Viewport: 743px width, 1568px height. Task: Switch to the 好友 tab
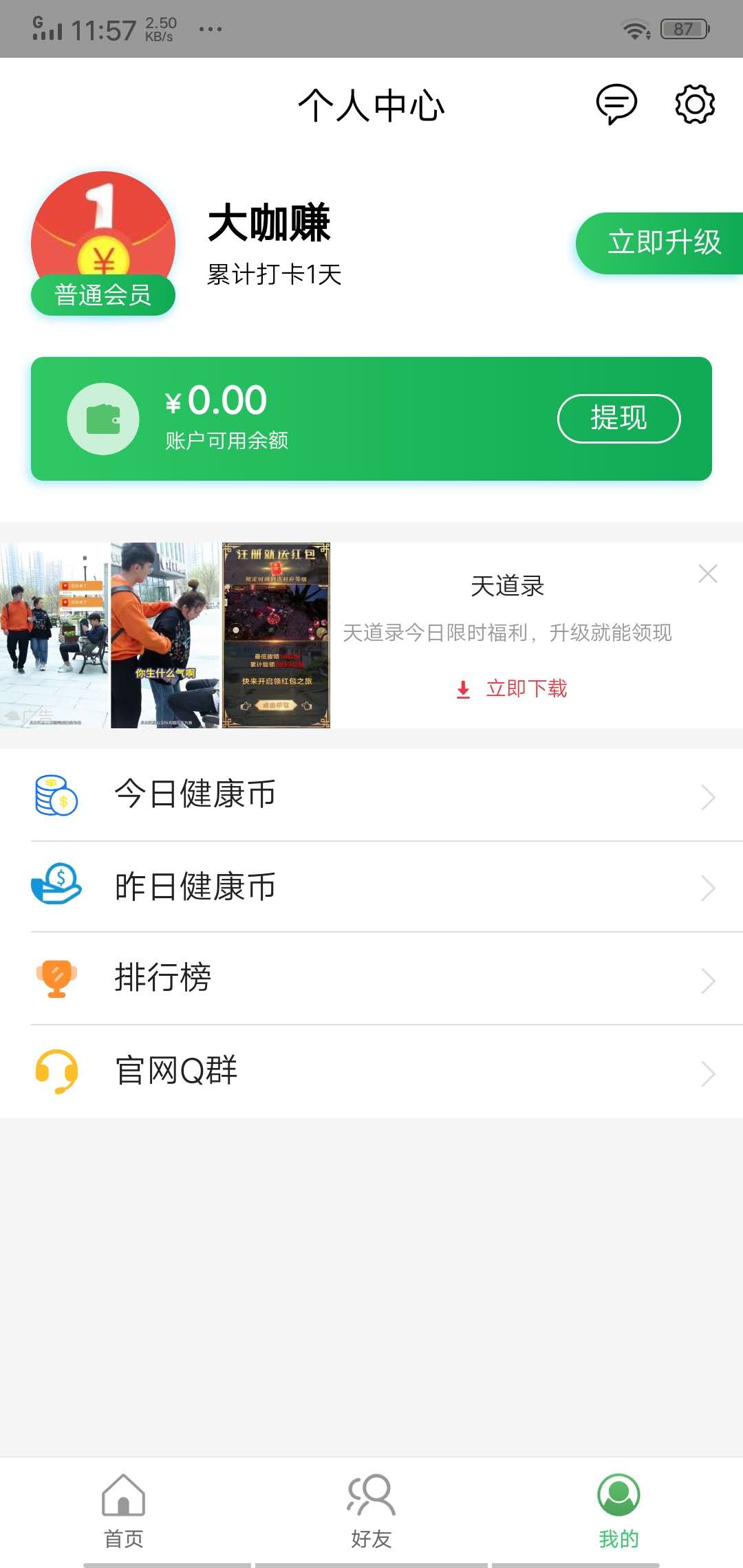[370, 1510]
